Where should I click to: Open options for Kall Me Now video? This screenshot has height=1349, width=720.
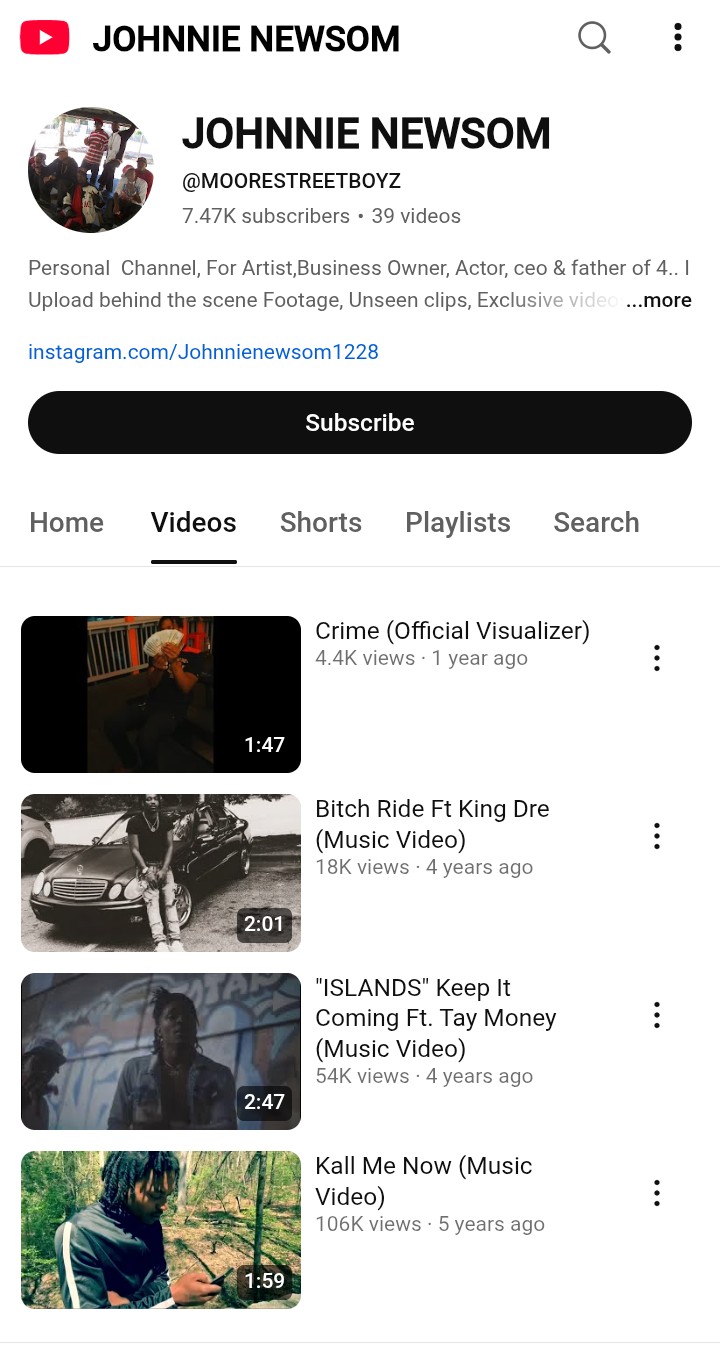(657, 1193)
